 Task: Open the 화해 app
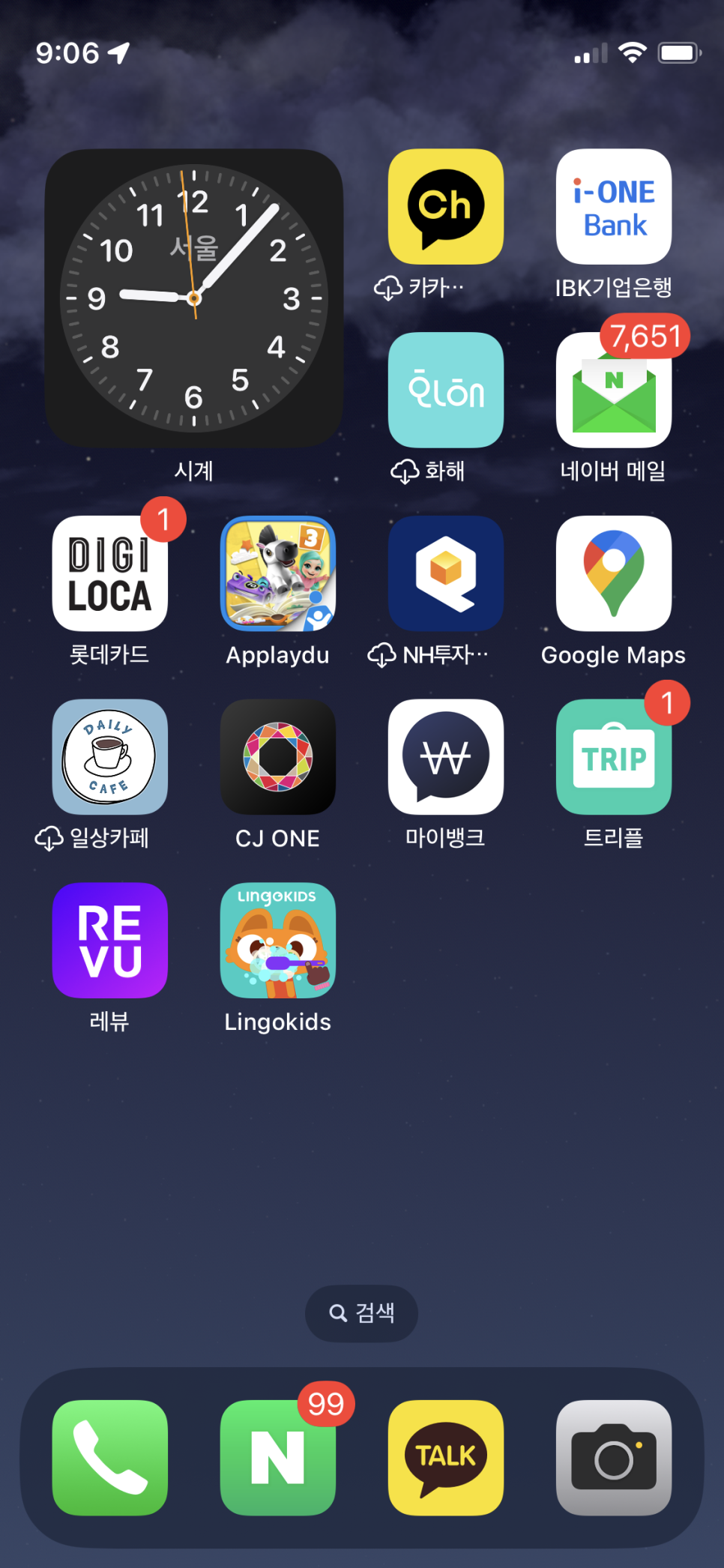pos(445,390)
